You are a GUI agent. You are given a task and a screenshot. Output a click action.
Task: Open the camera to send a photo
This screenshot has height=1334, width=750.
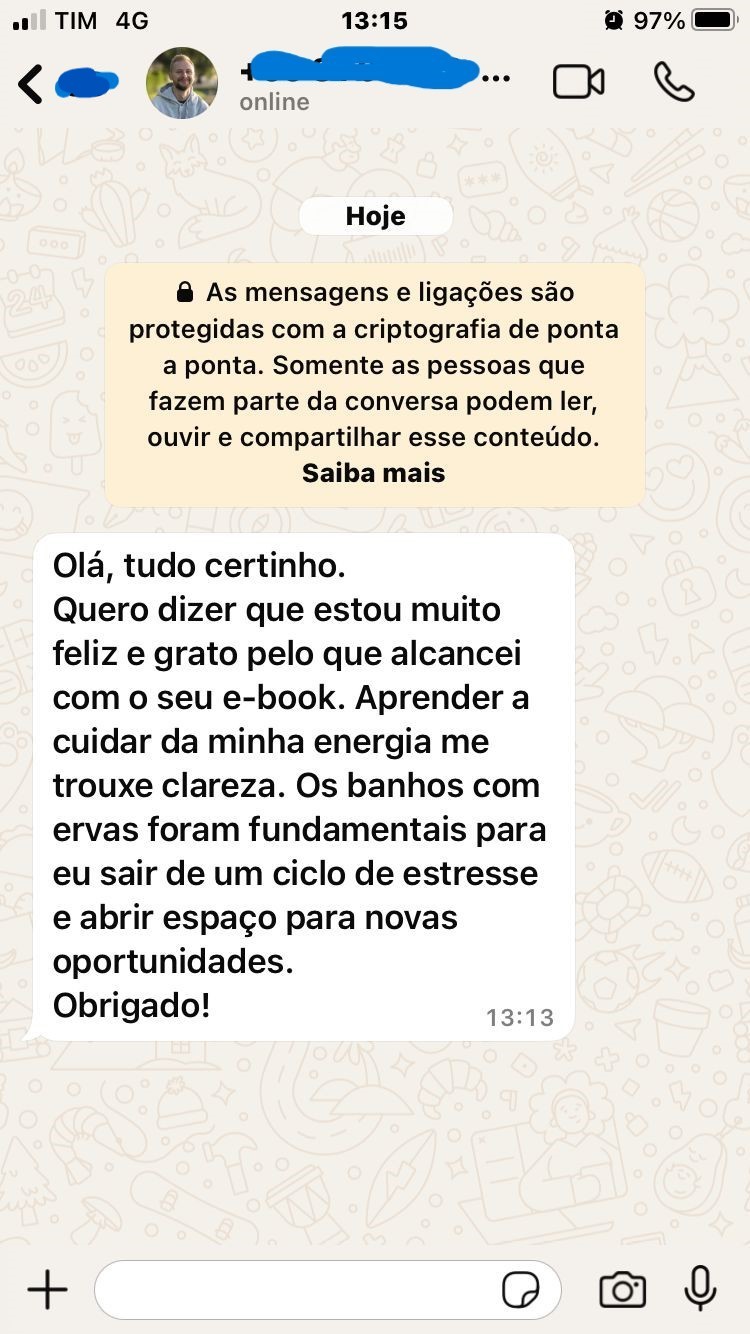(622, 1290)
